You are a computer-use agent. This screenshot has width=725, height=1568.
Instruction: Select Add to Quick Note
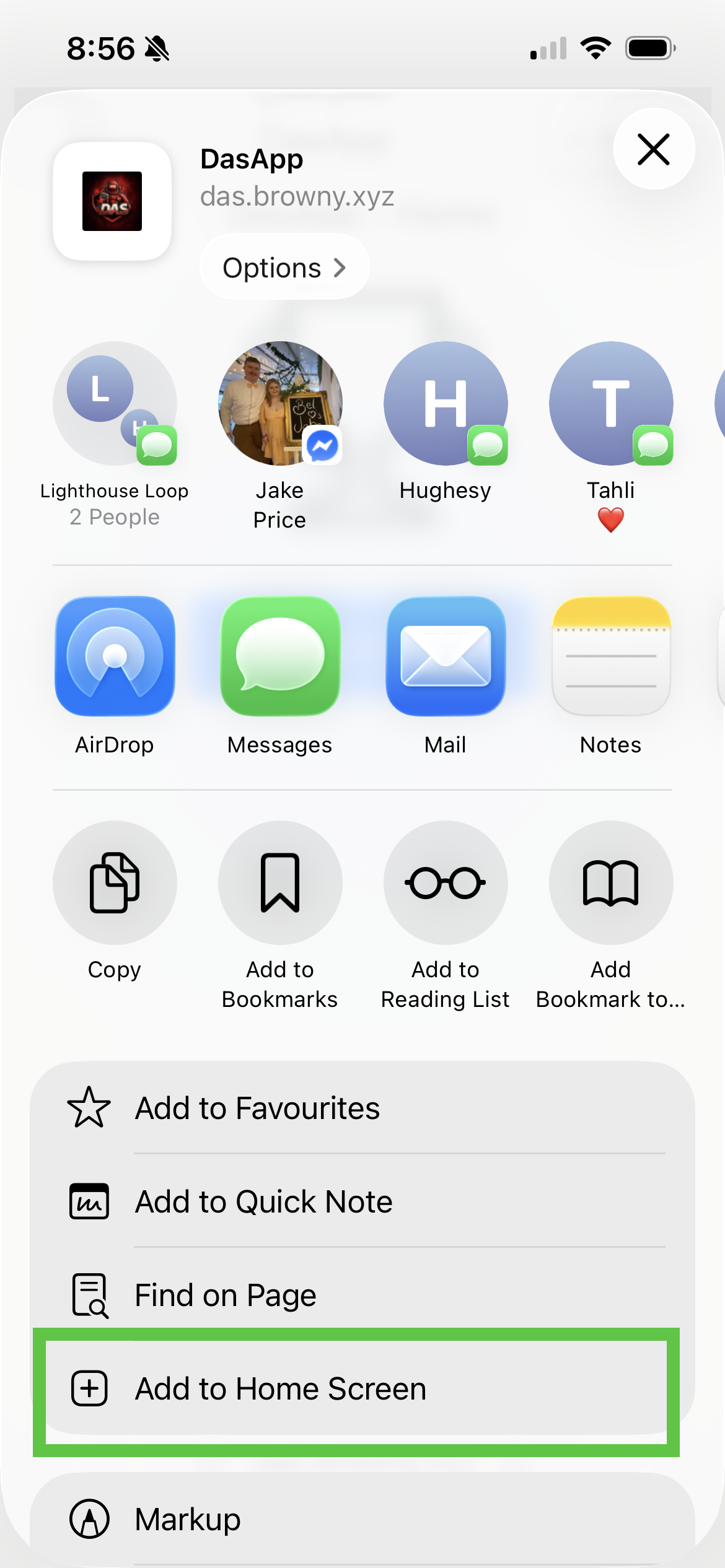(x=362, y=1201)
